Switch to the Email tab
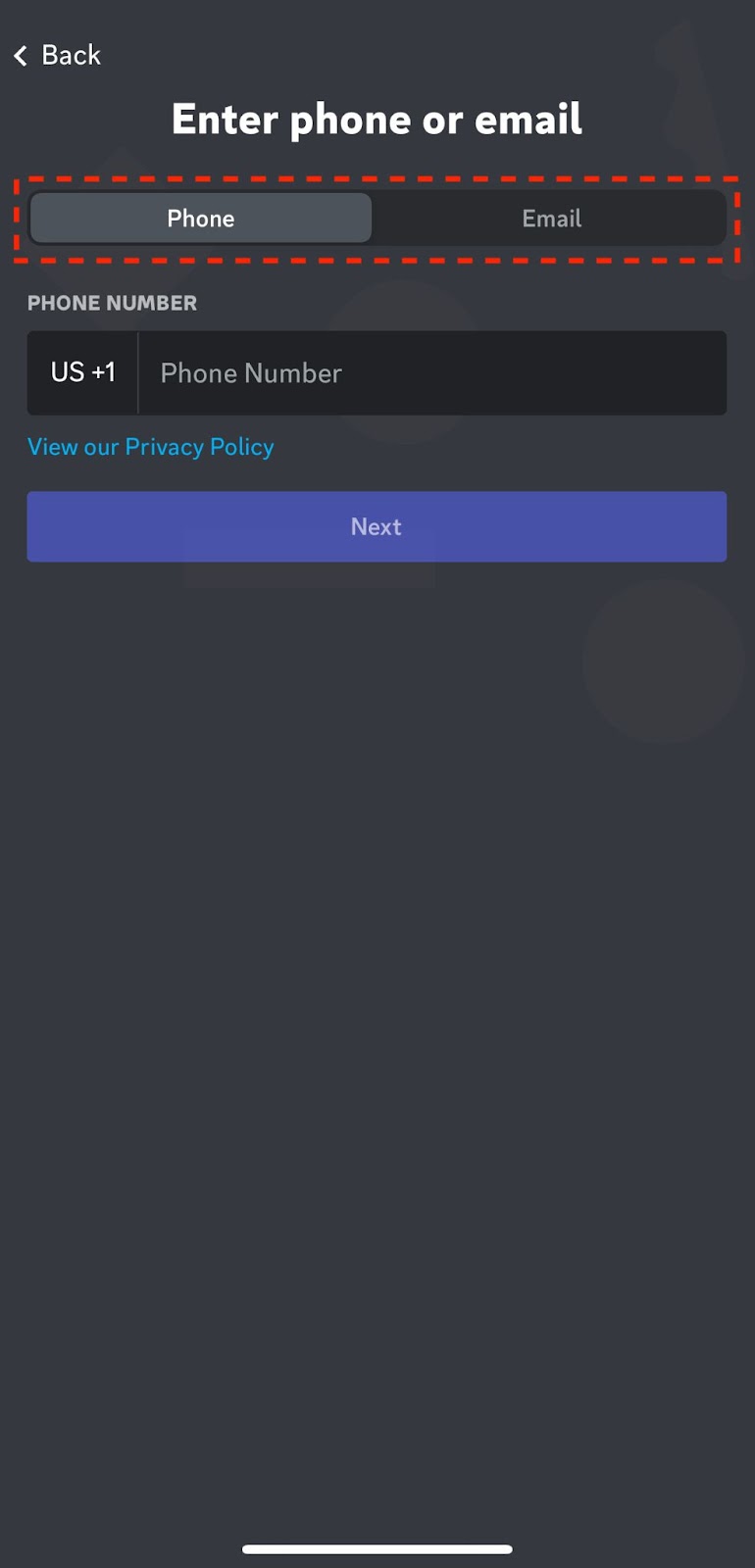Screen dimensions: 755x1568 click(x=551, y=219)
